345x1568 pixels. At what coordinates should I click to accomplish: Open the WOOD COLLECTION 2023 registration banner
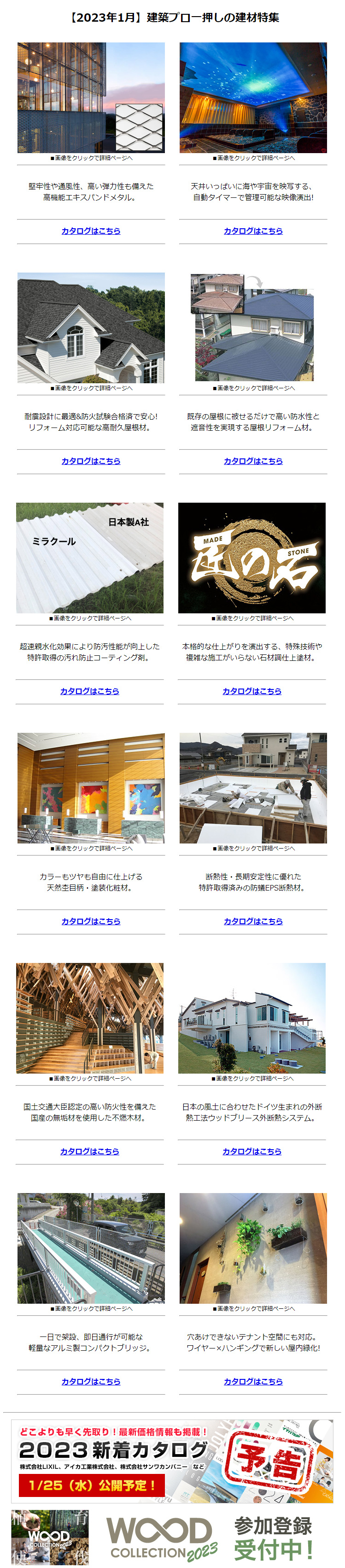(x=172, y=1537)
